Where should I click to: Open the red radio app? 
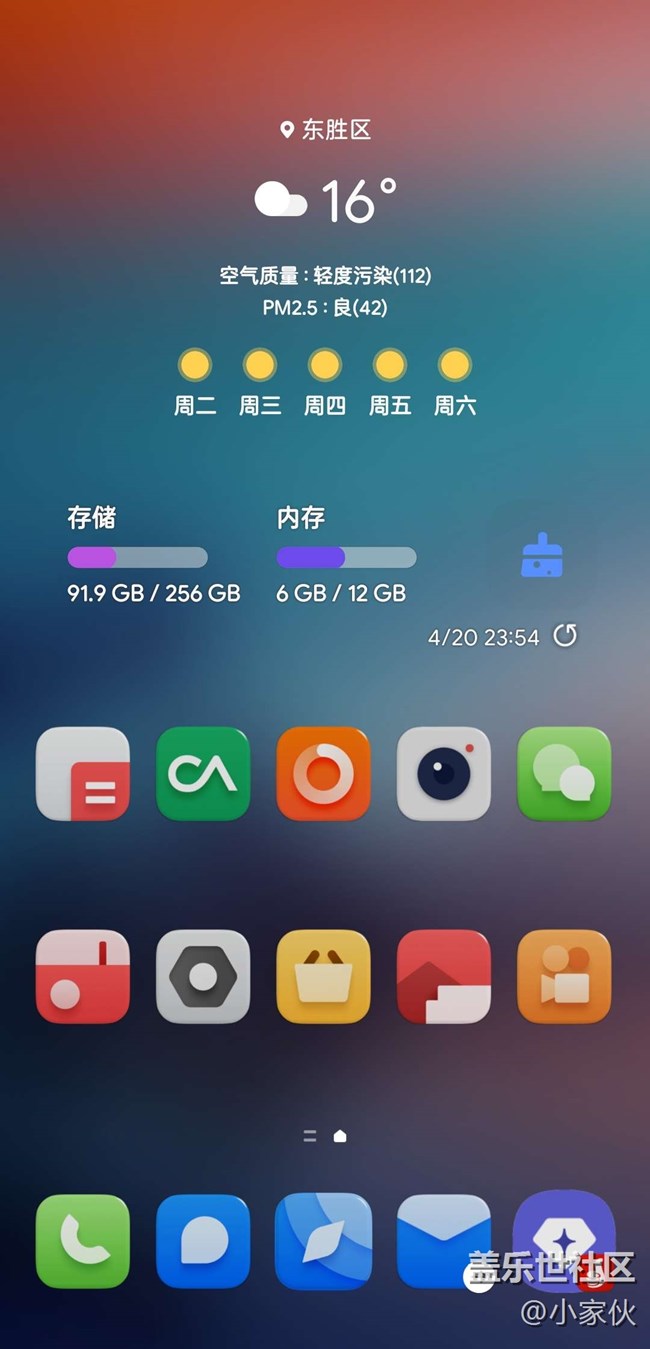click(83, 976)
